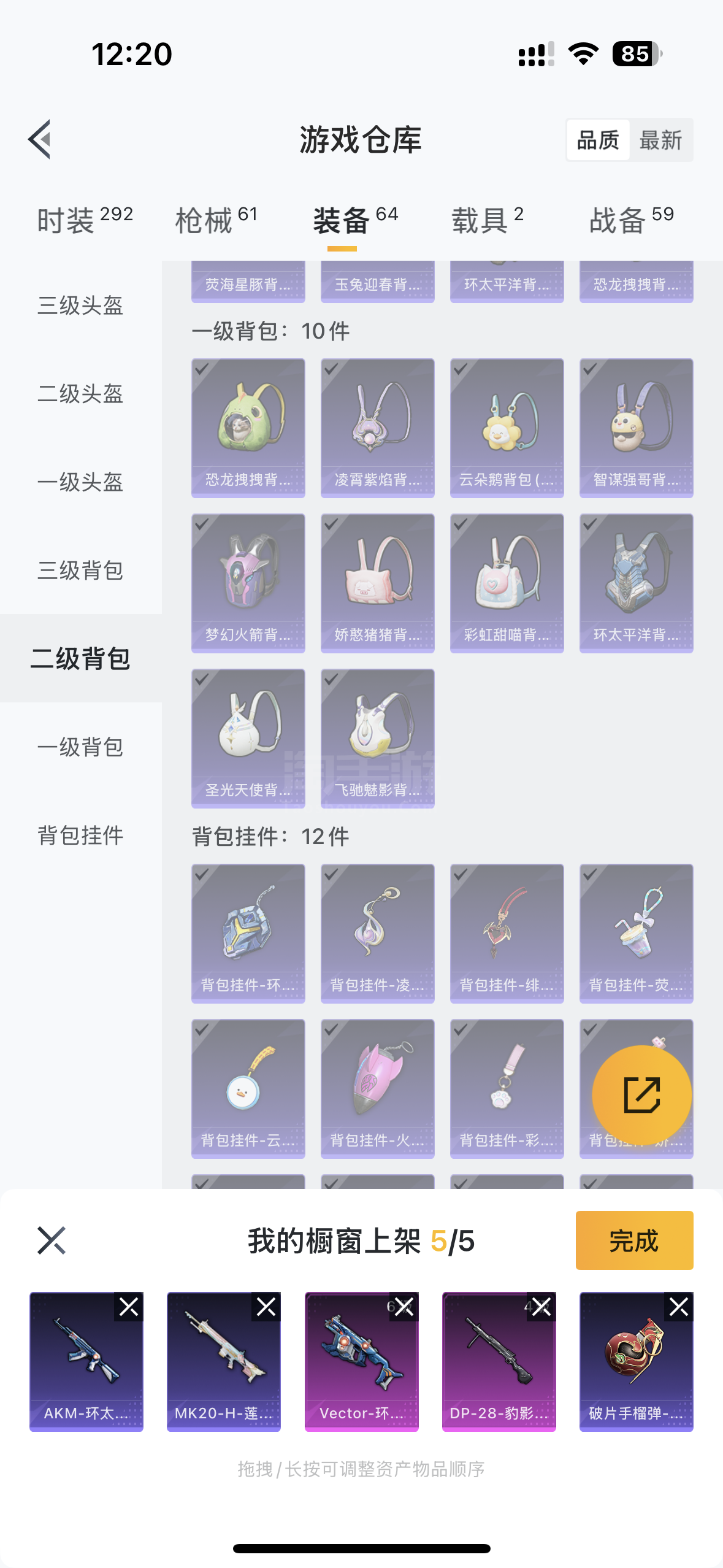Remove AKM-环太 from the showcase
This screenshot has height=1568, width=723.
[x=129, y=1307]
